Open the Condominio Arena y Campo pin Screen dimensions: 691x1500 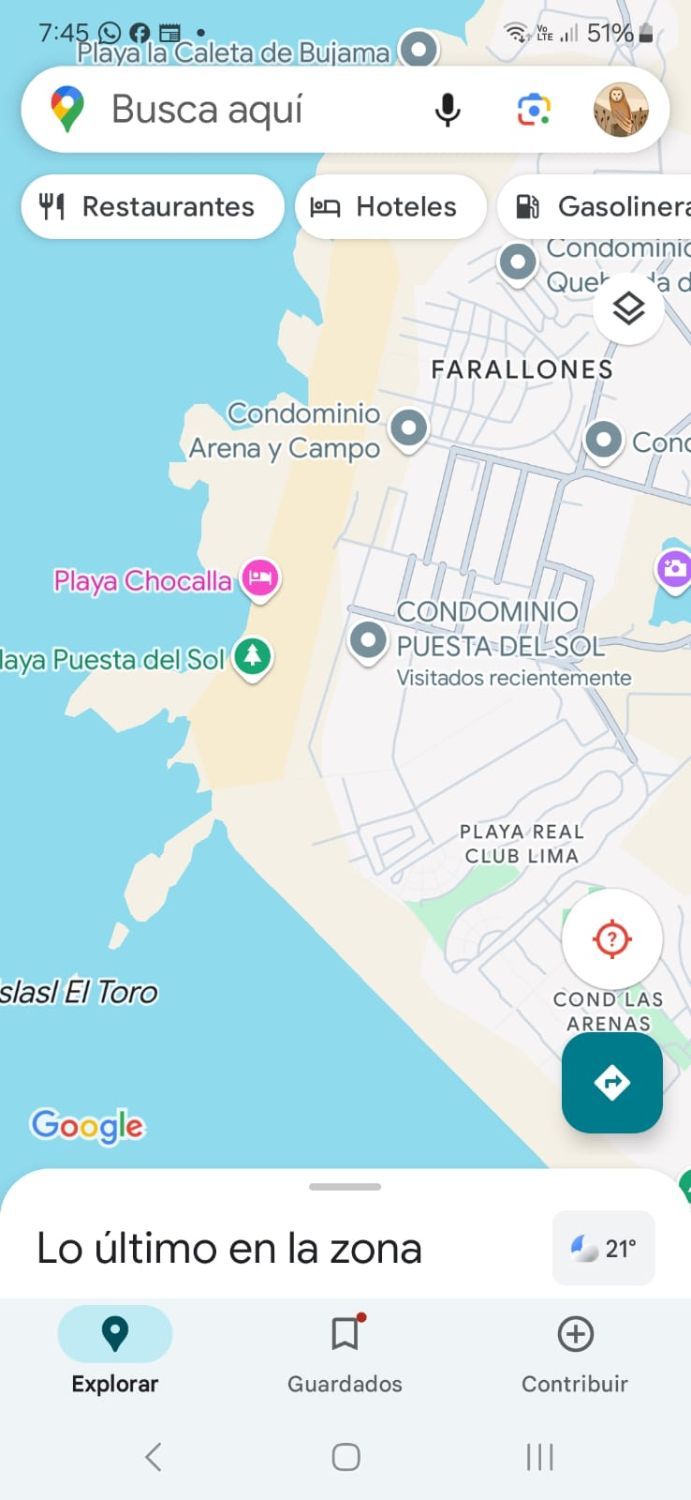(x=408, y=428)
